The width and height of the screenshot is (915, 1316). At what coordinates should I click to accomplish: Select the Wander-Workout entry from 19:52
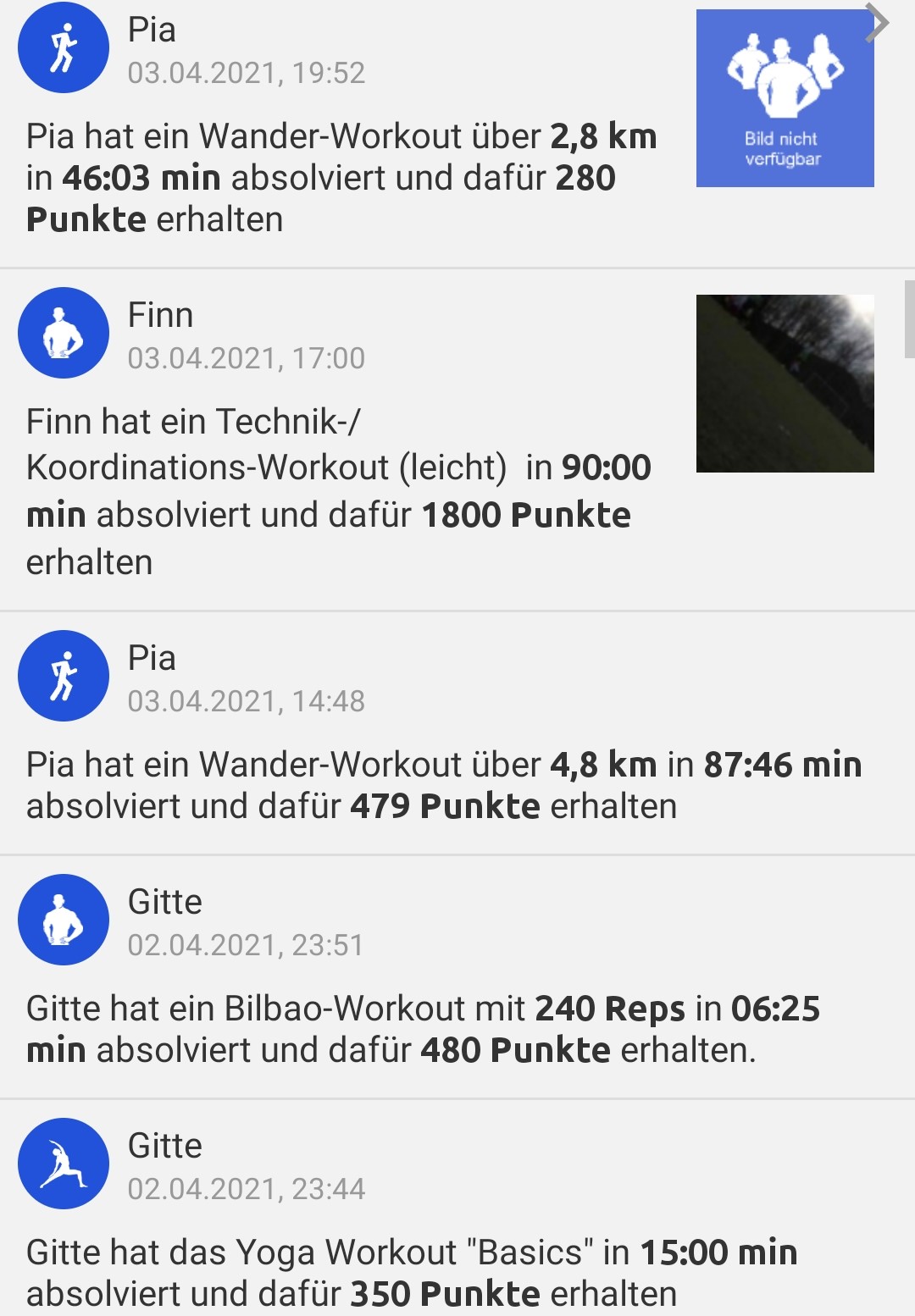(x=339, y=174)
